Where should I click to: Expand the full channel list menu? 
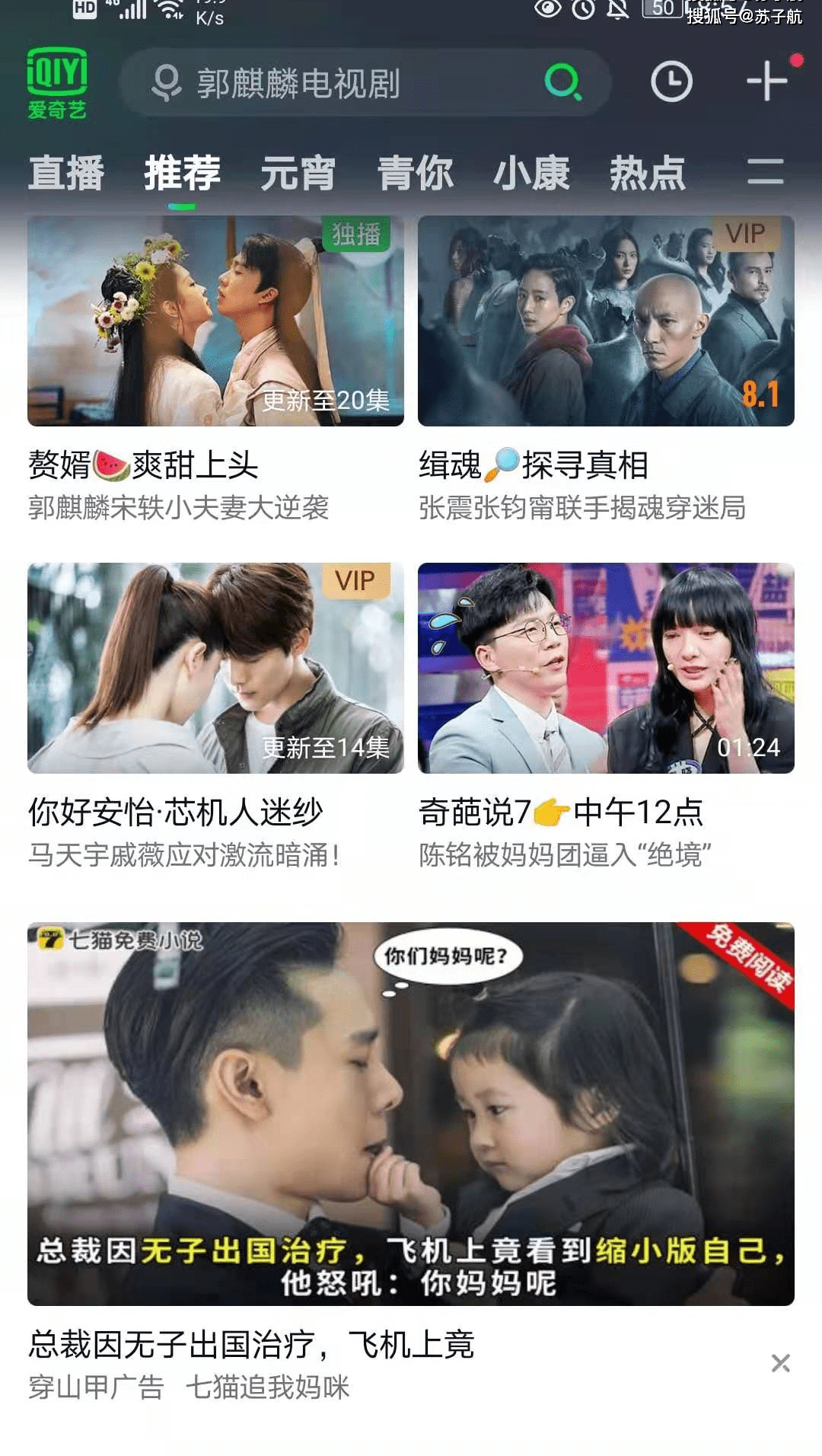[x=765, y=171]
